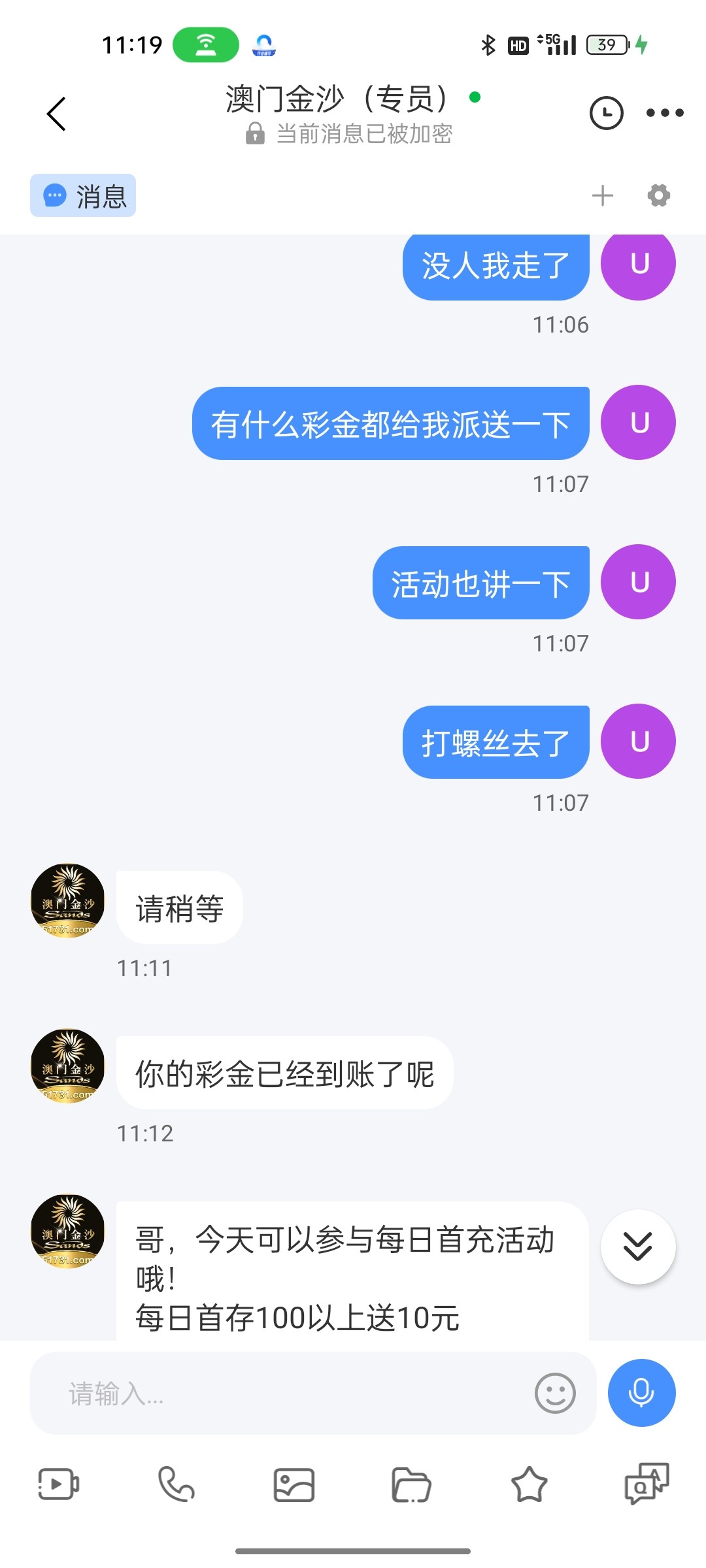Open the gear settings icon
The width and height of the screenshot is (706, 1568).
[x=659, y=195]
